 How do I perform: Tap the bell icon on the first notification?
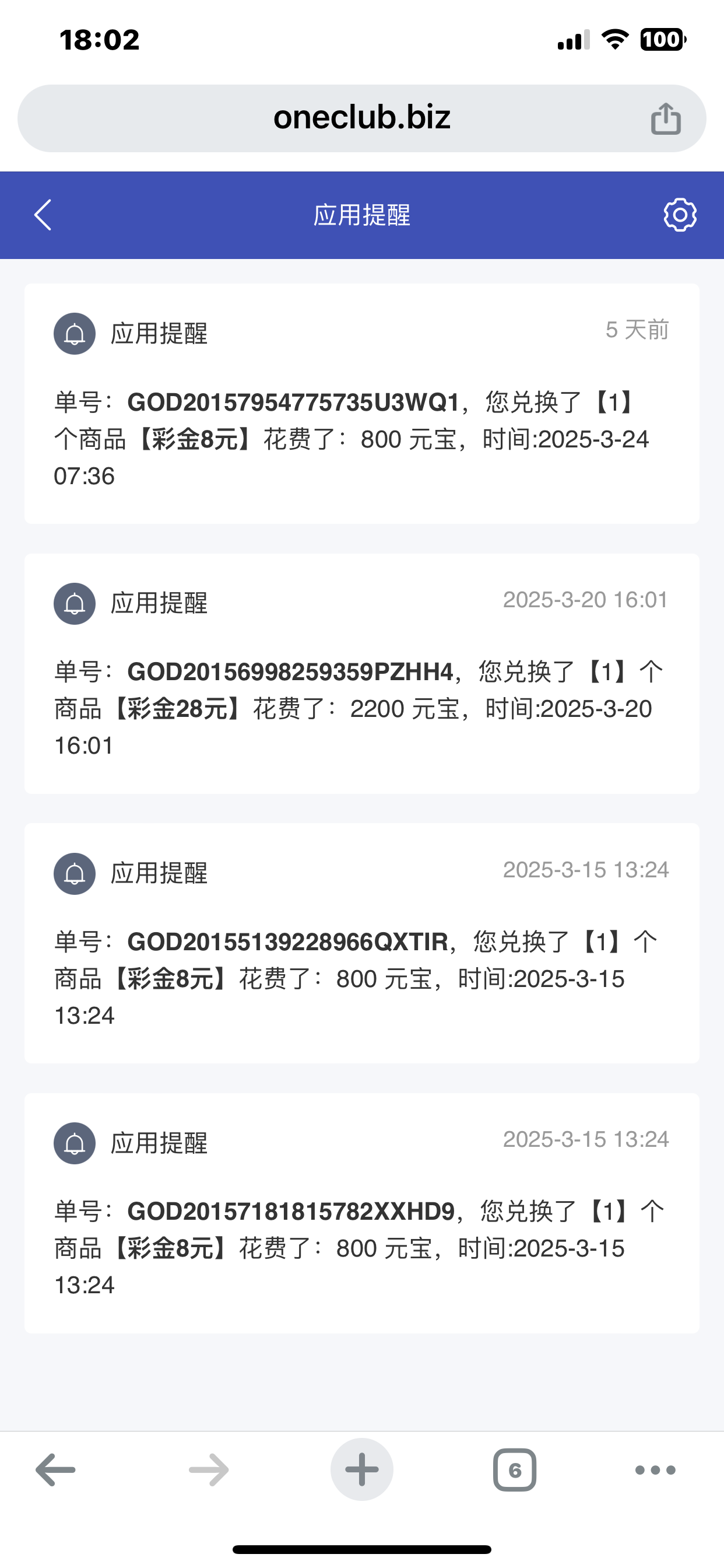pos(74,335)
